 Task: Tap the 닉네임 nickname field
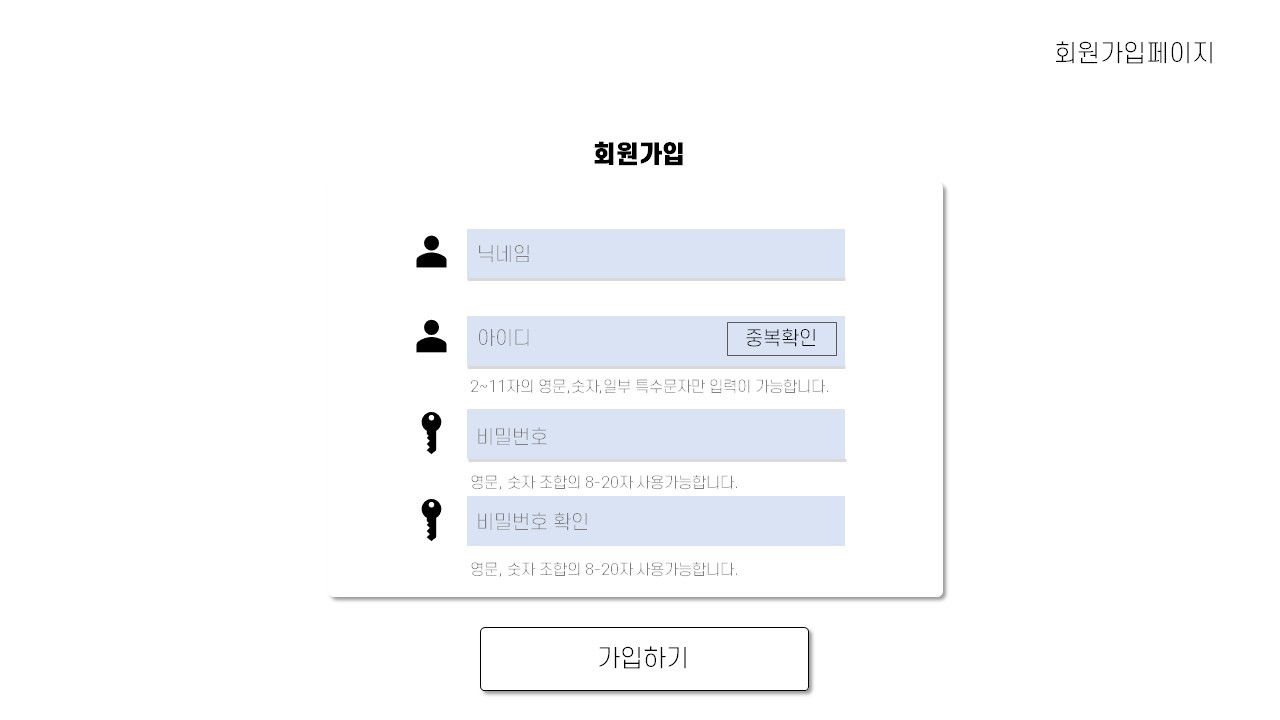pos(655,254)
